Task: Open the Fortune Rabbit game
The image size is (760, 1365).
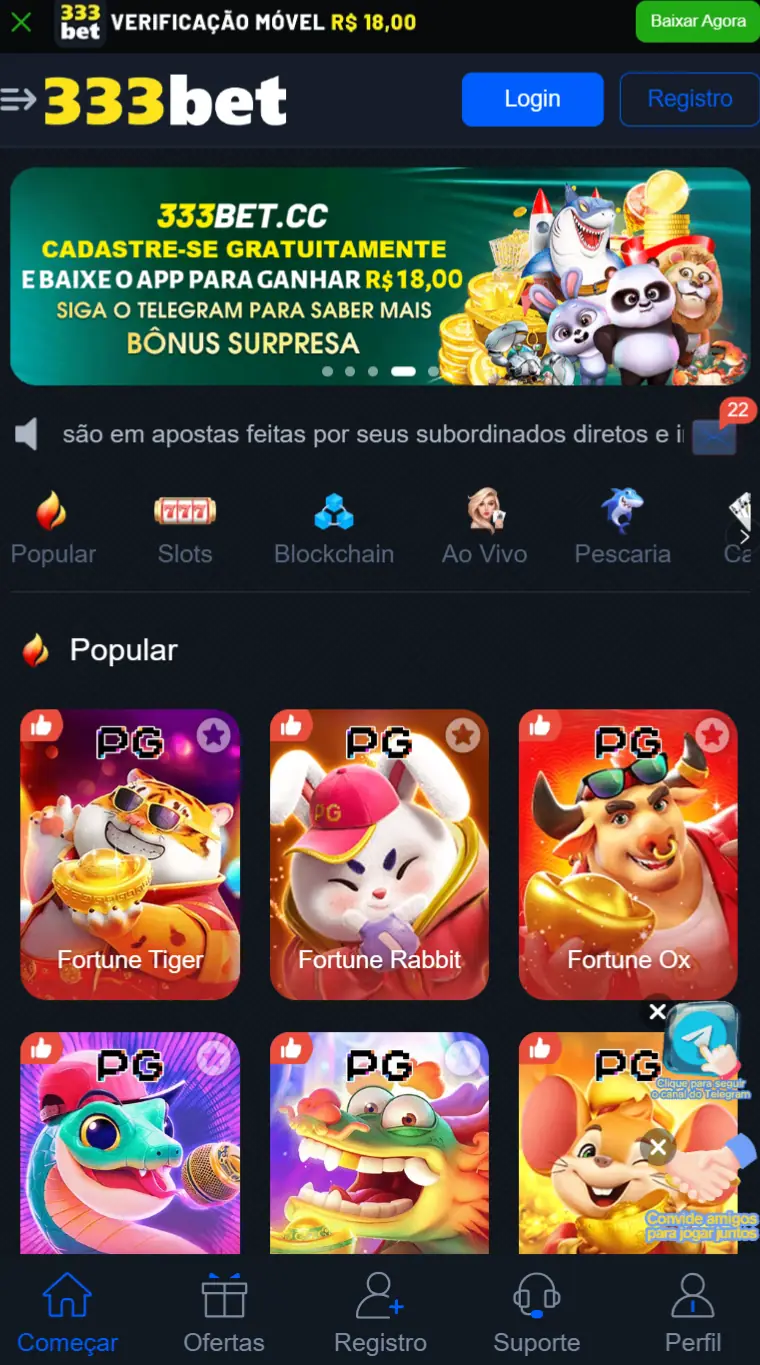Action: coord(380,855)
